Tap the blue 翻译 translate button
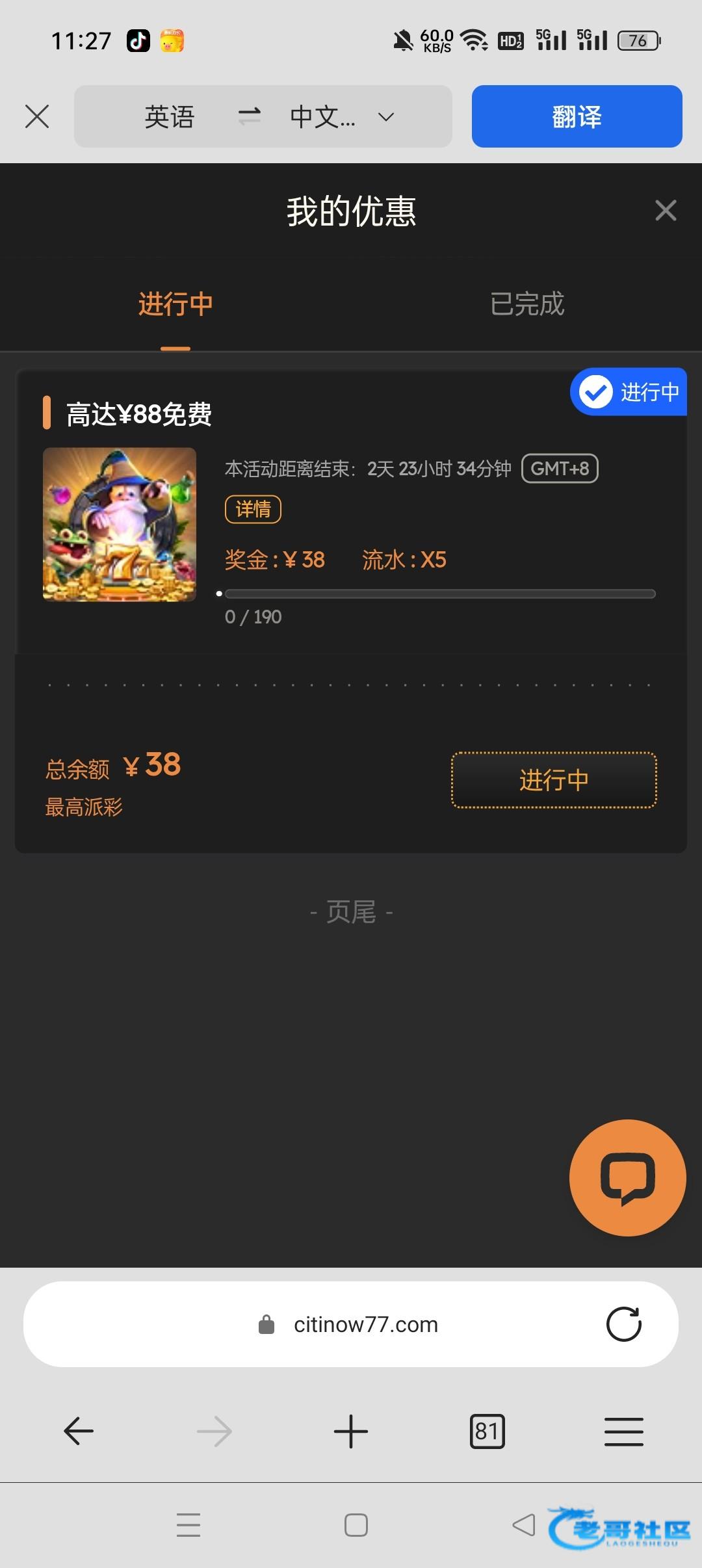The image size is (702, 1568). pos(577,117)
